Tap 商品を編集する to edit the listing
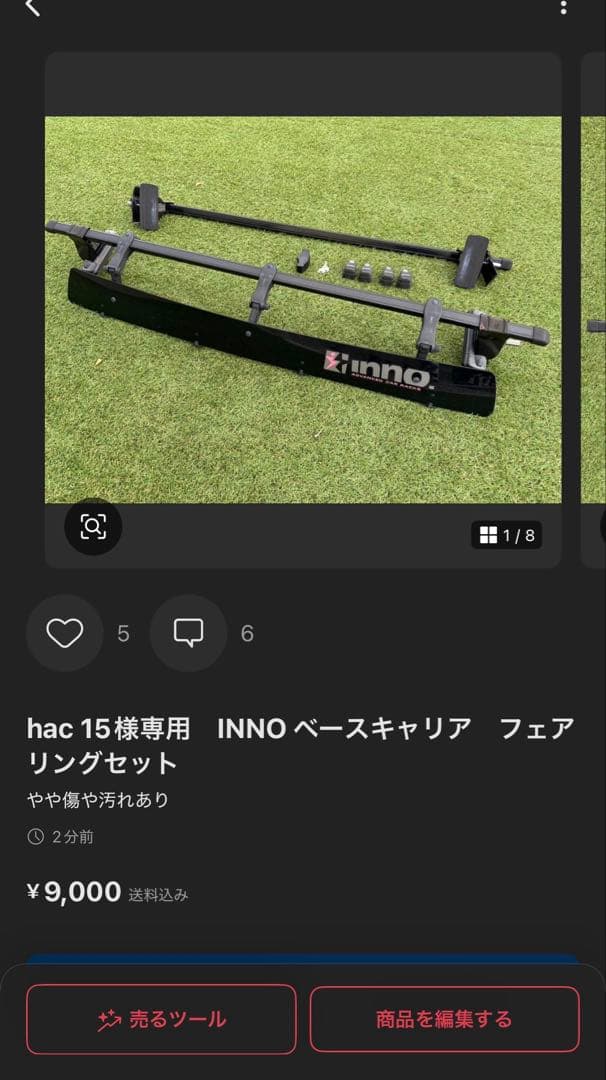This screenshot has width=606, height=1080. (x=444, y=1019)
